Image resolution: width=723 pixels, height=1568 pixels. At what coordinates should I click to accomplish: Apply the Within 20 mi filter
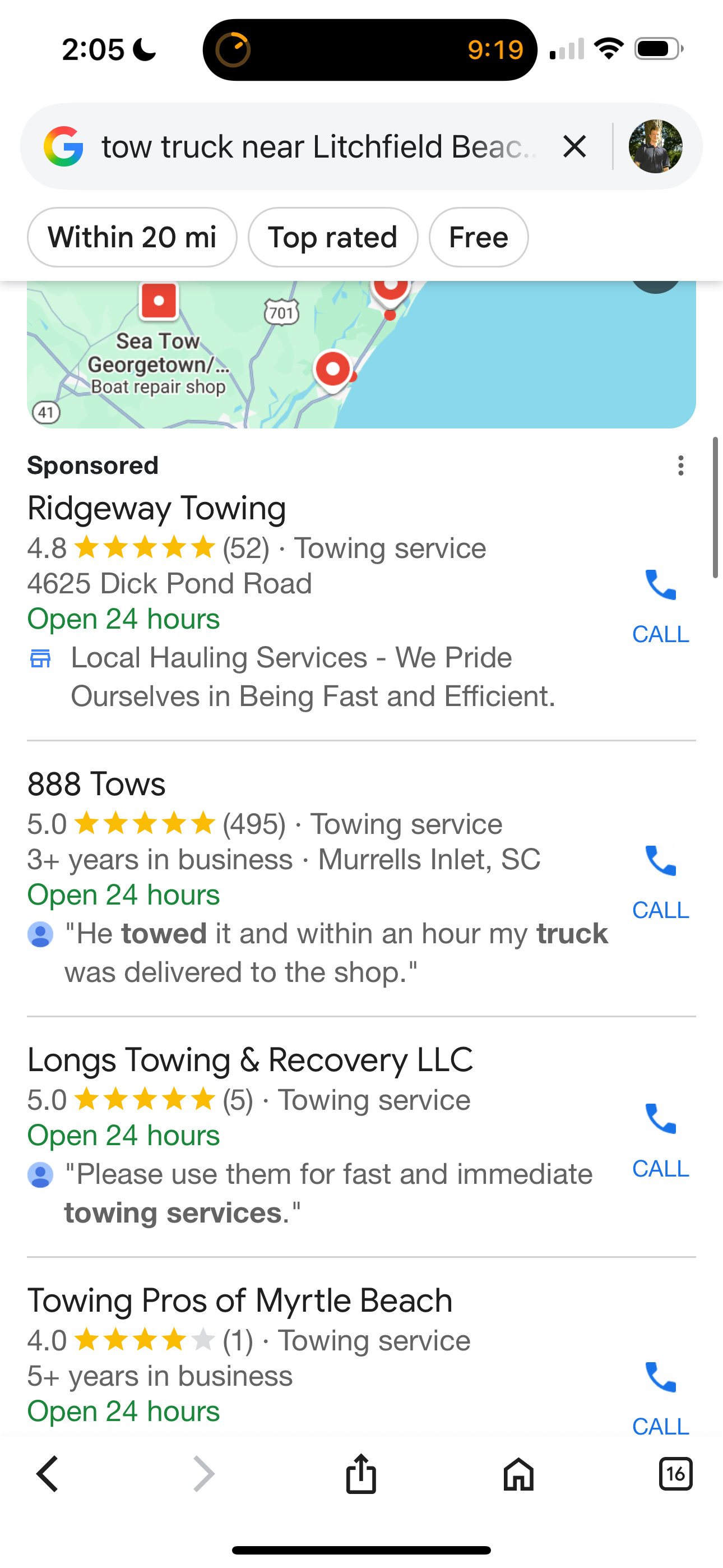pos(132,237)
